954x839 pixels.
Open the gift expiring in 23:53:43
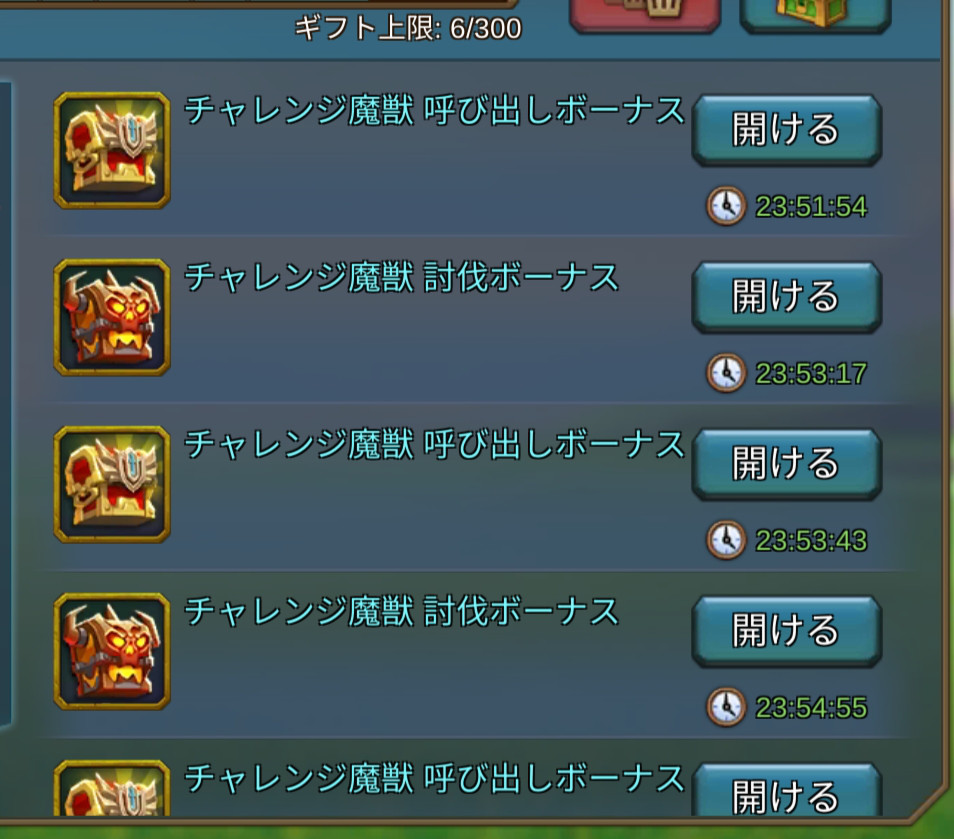point(786,464)
